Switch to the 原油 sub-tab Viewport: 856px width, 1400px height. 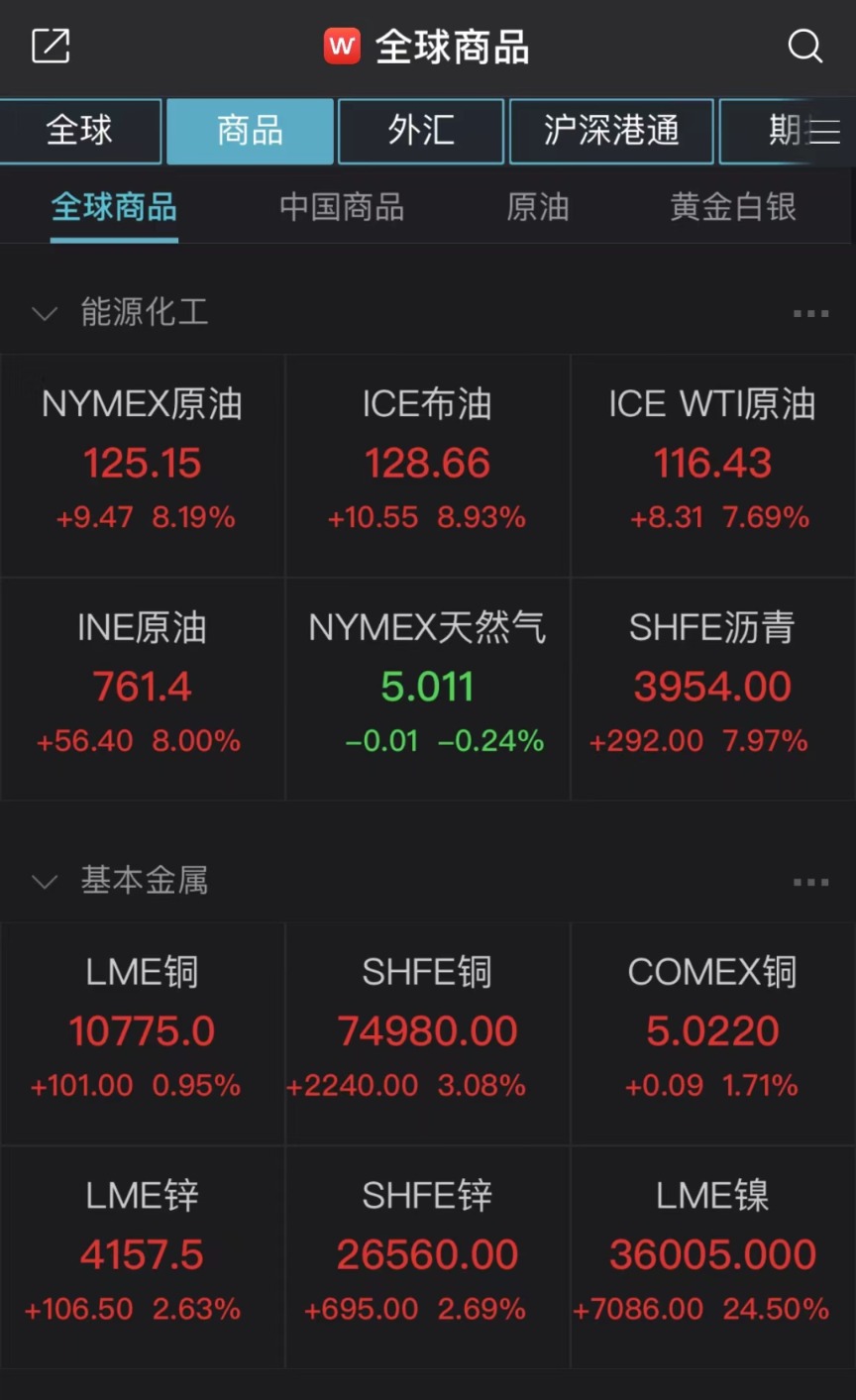(538, 207)
